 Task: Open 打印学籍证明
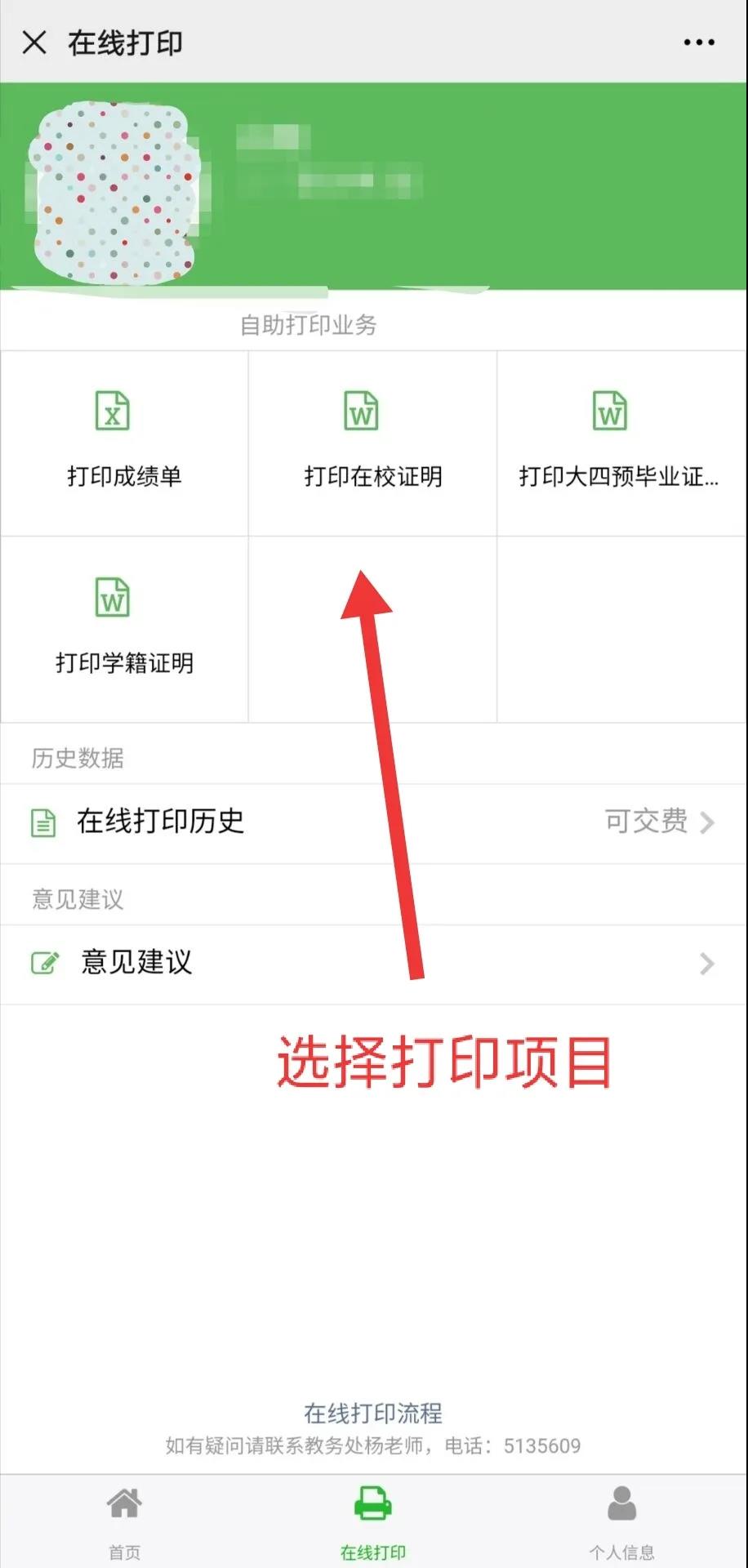pos(124,630)
